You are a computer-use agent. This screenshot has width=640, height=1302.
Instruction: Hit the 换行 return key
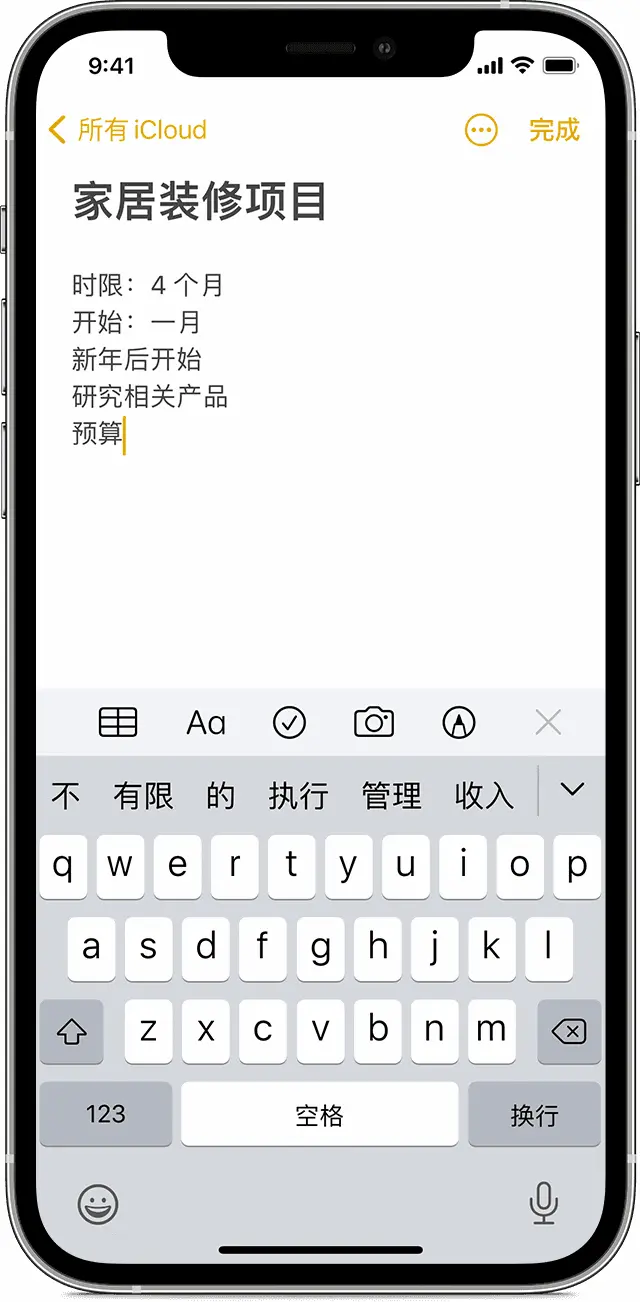point(534,1114)
